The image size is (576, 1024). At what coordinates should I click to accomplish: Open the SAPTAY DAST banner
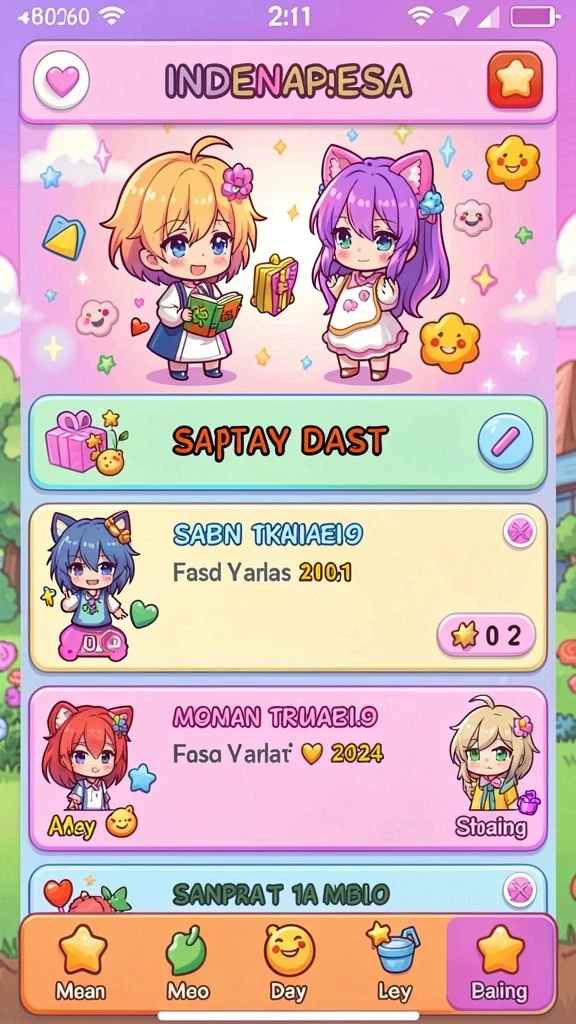coord(288,442)
